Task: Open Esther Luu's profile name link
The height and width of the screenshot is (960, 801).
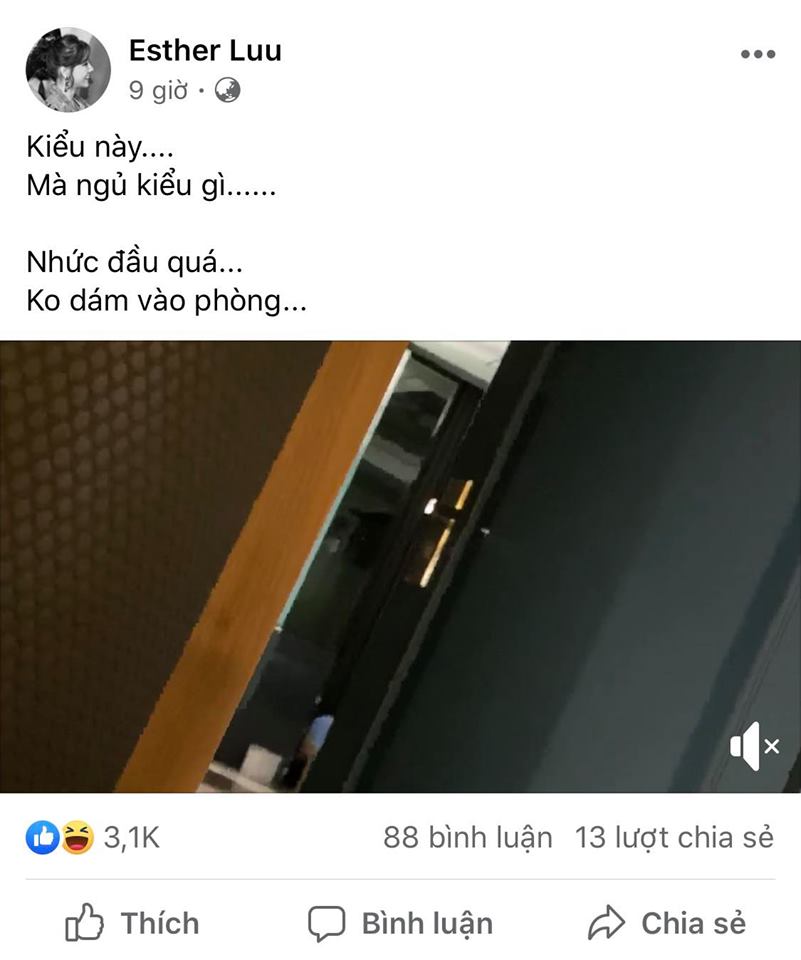Action: click(205, 51)
